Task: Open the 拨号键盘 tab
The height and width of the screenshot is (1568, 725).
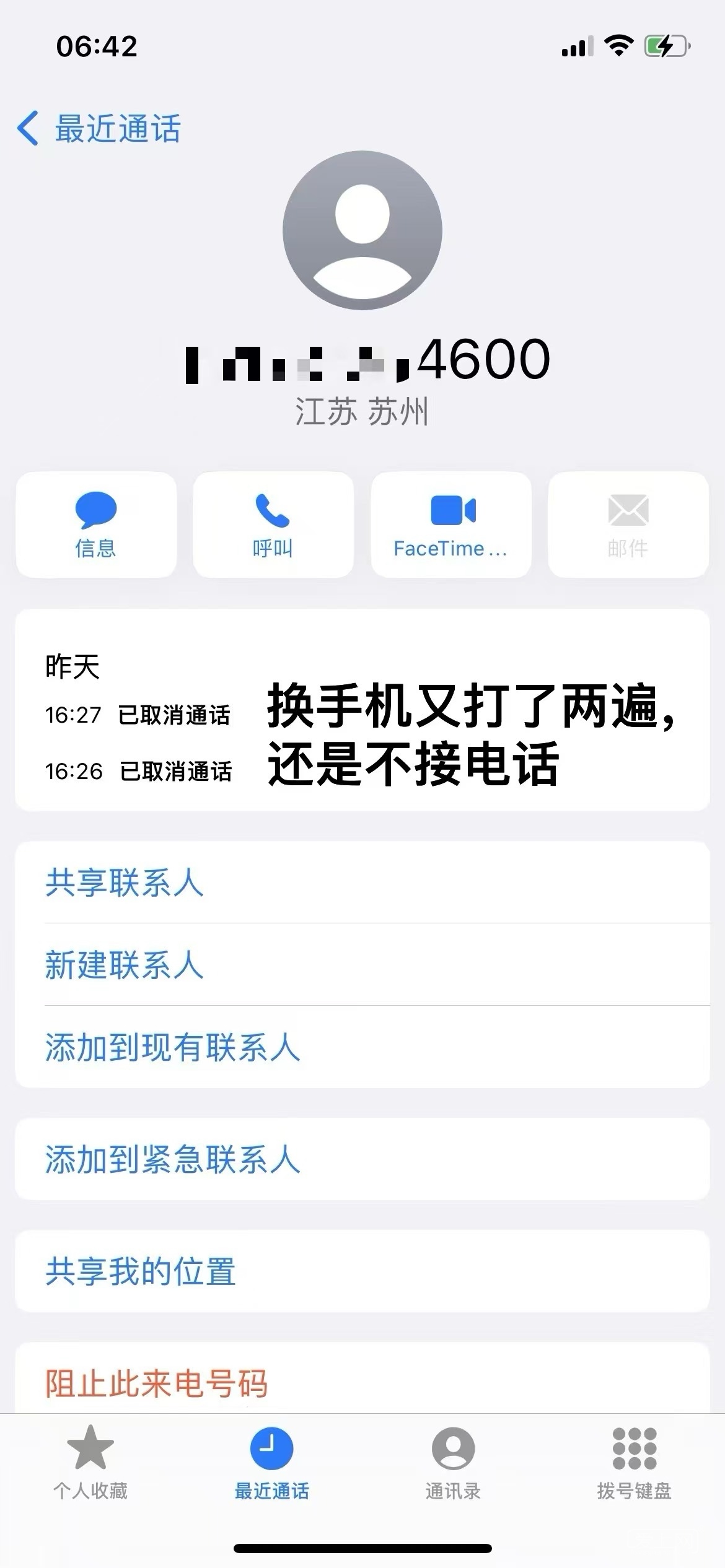Action: pyautogui.click(x=634, y=1463)
